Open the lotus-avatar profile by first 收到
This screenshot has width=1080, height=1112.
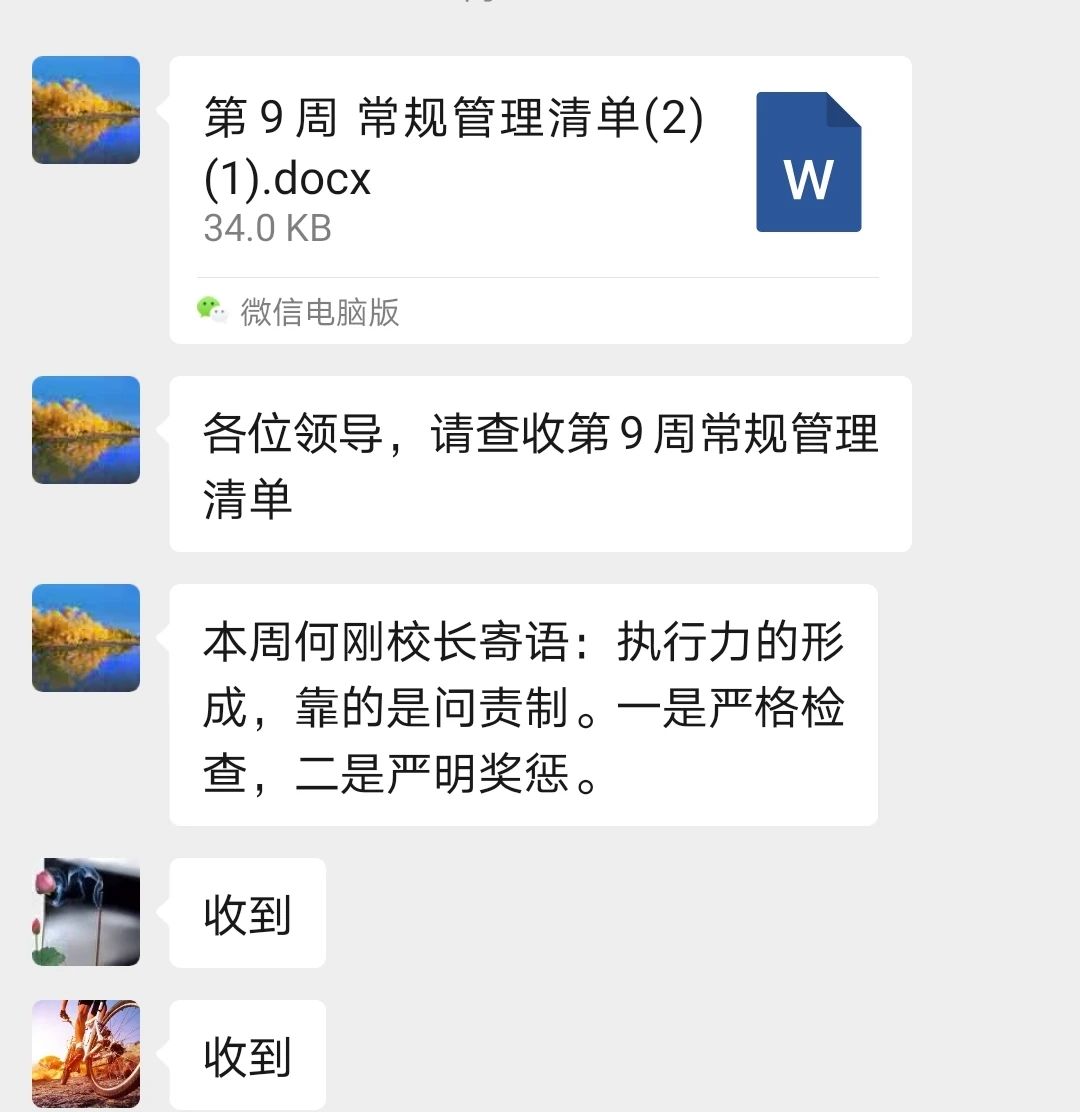pos(86,912)
